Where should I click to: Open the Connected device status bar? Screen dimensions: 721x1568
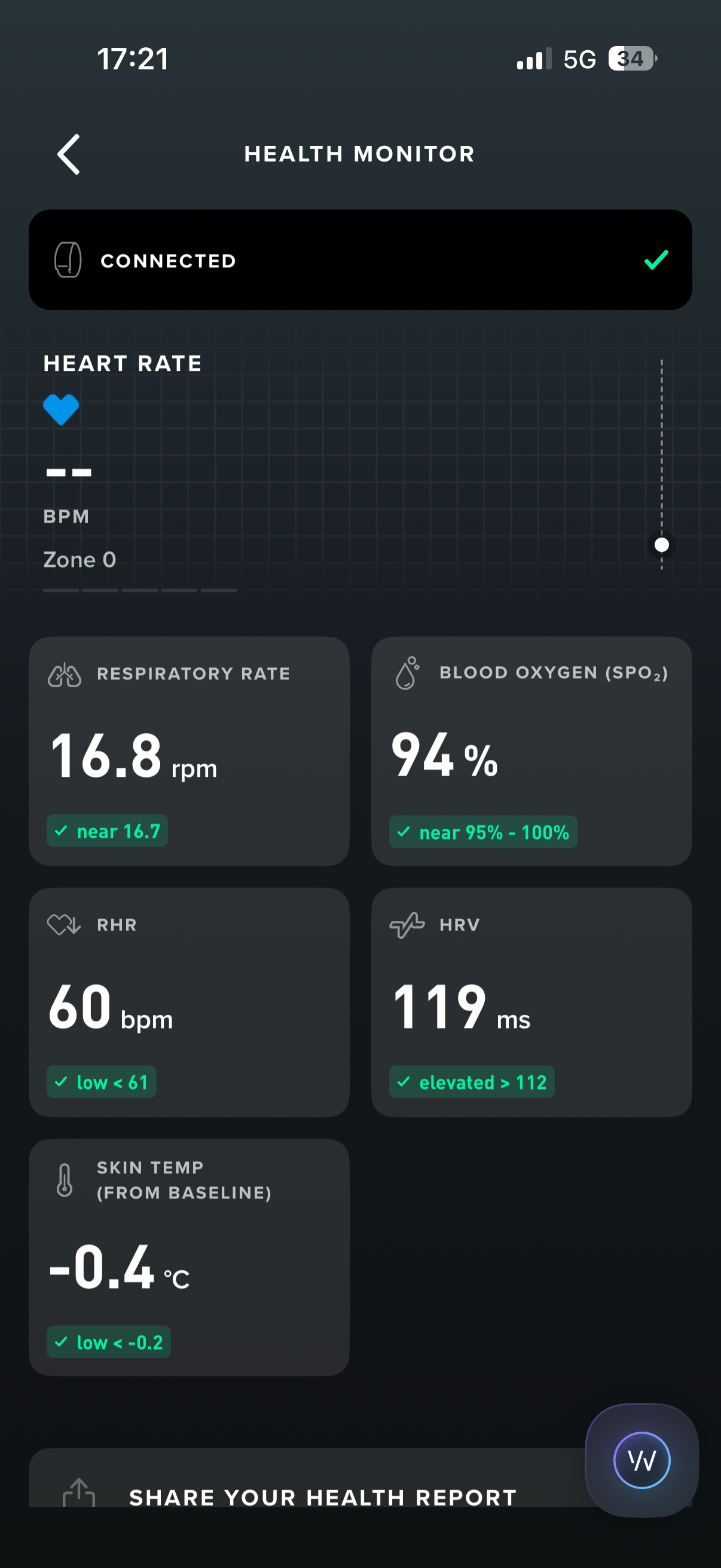click(x=360, y=260)
